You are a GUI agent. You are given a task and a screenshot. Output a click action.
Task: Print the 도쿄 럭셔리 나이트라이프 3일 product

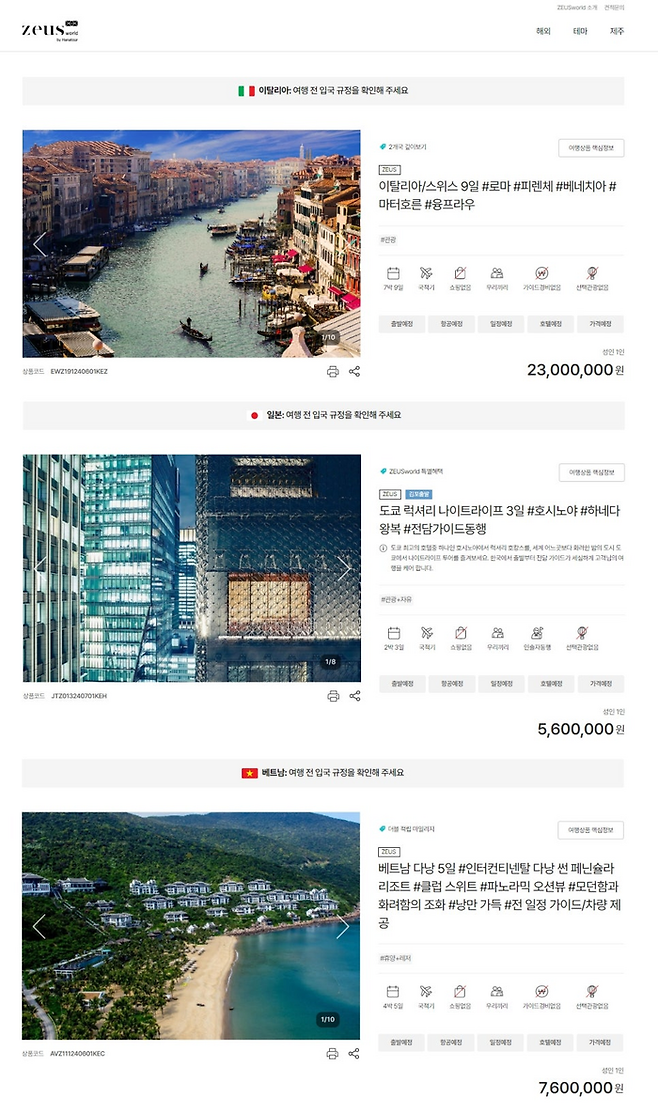[333, 696]
